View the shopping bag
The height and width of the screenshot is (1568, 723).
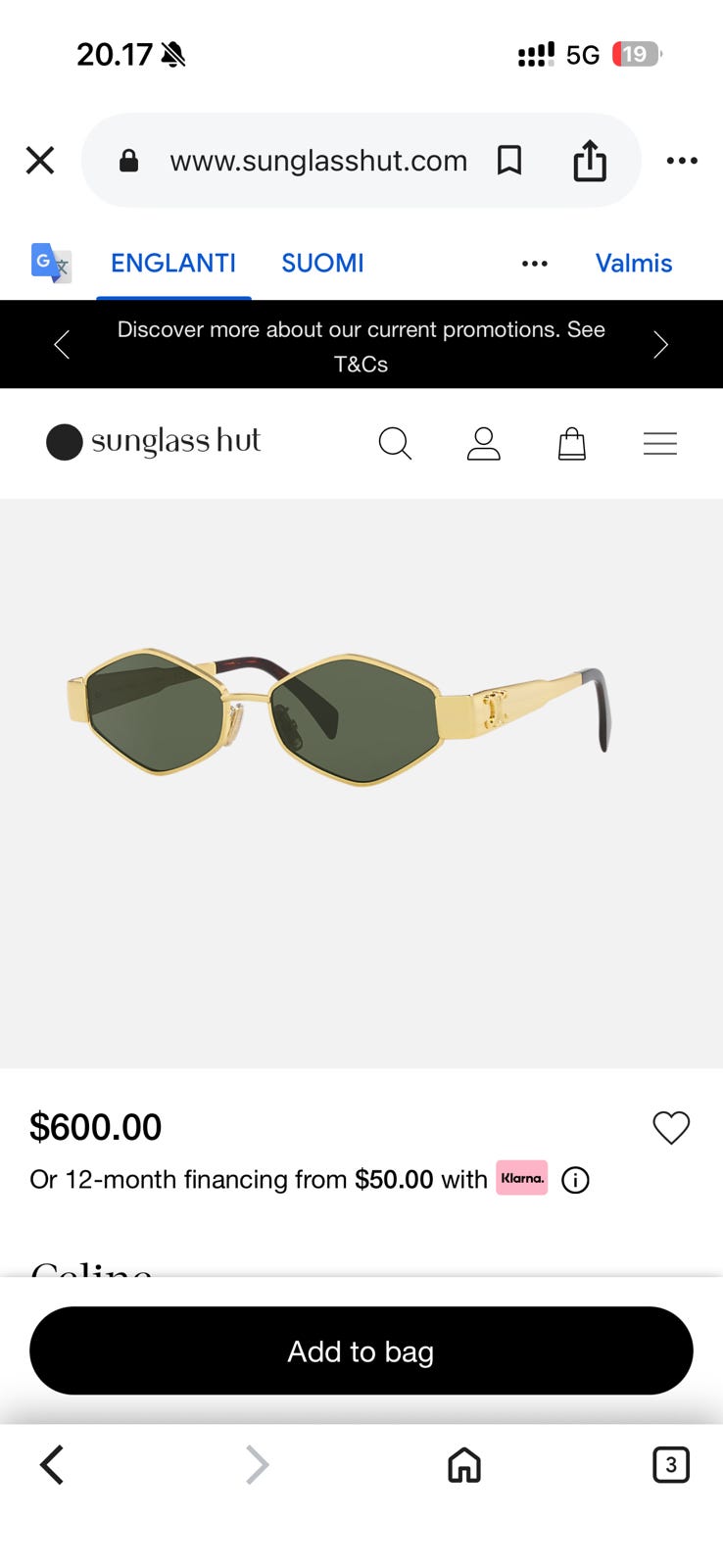click(571, 444)
